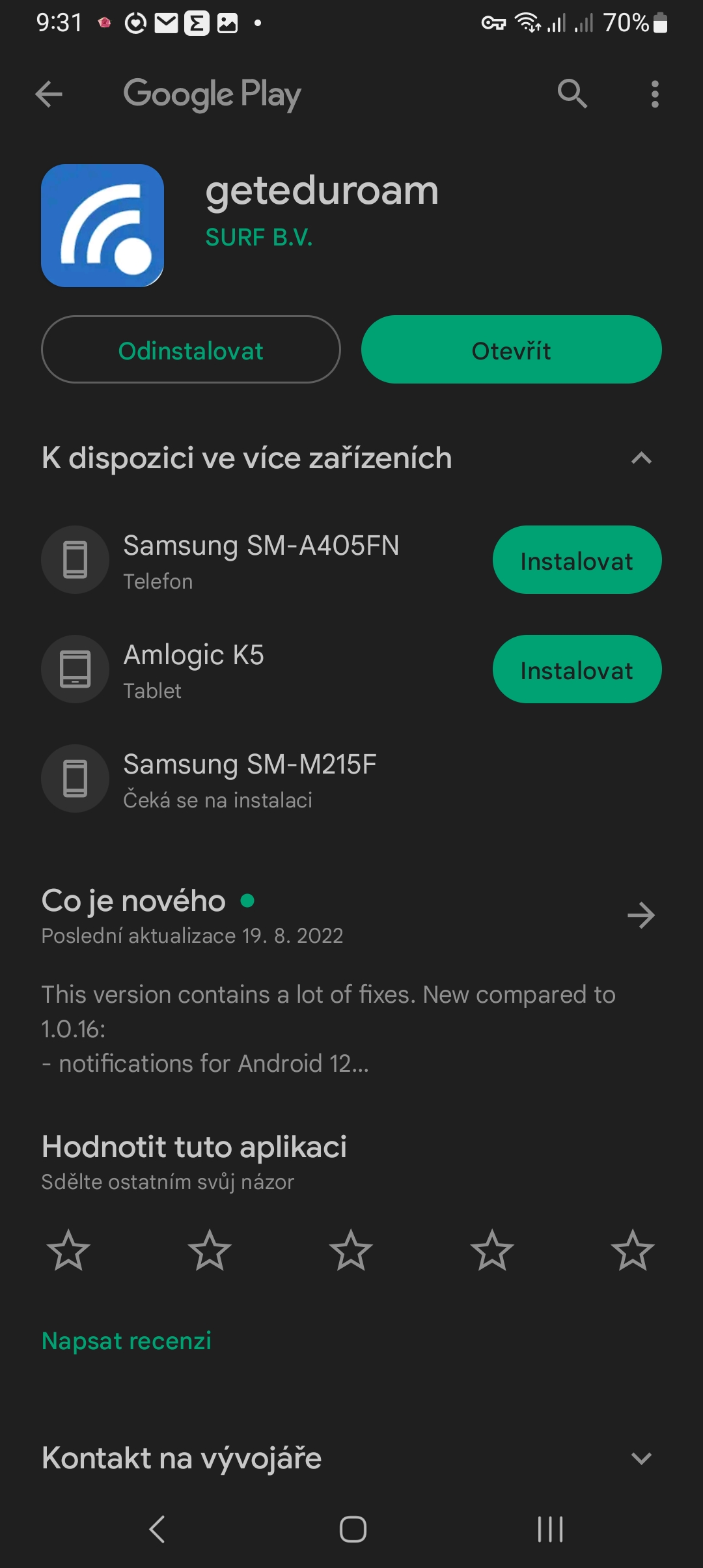Open recent apps from the navigation bar
The image size is (703, 1568).
click(550, 1529)
